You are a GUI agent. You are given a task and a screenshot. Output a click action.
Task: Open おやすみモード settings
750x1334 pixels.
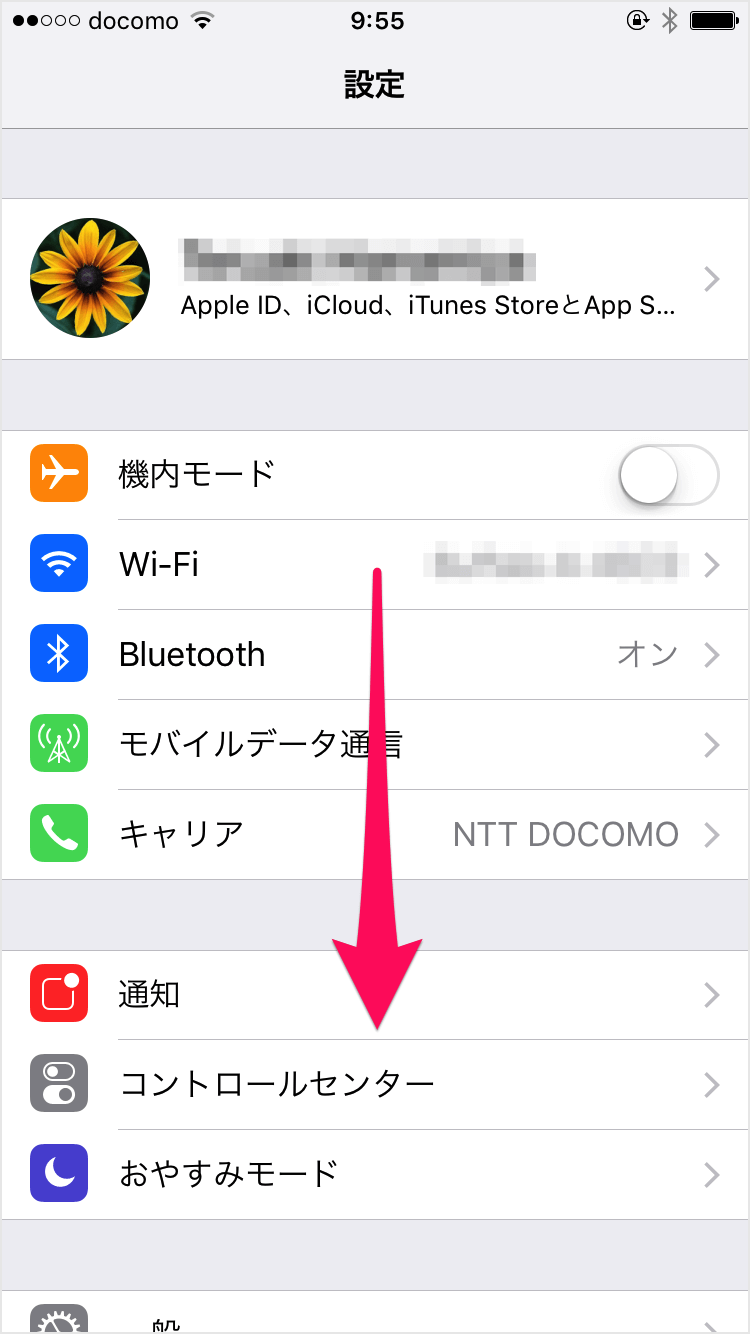[x=375, y=1175]
